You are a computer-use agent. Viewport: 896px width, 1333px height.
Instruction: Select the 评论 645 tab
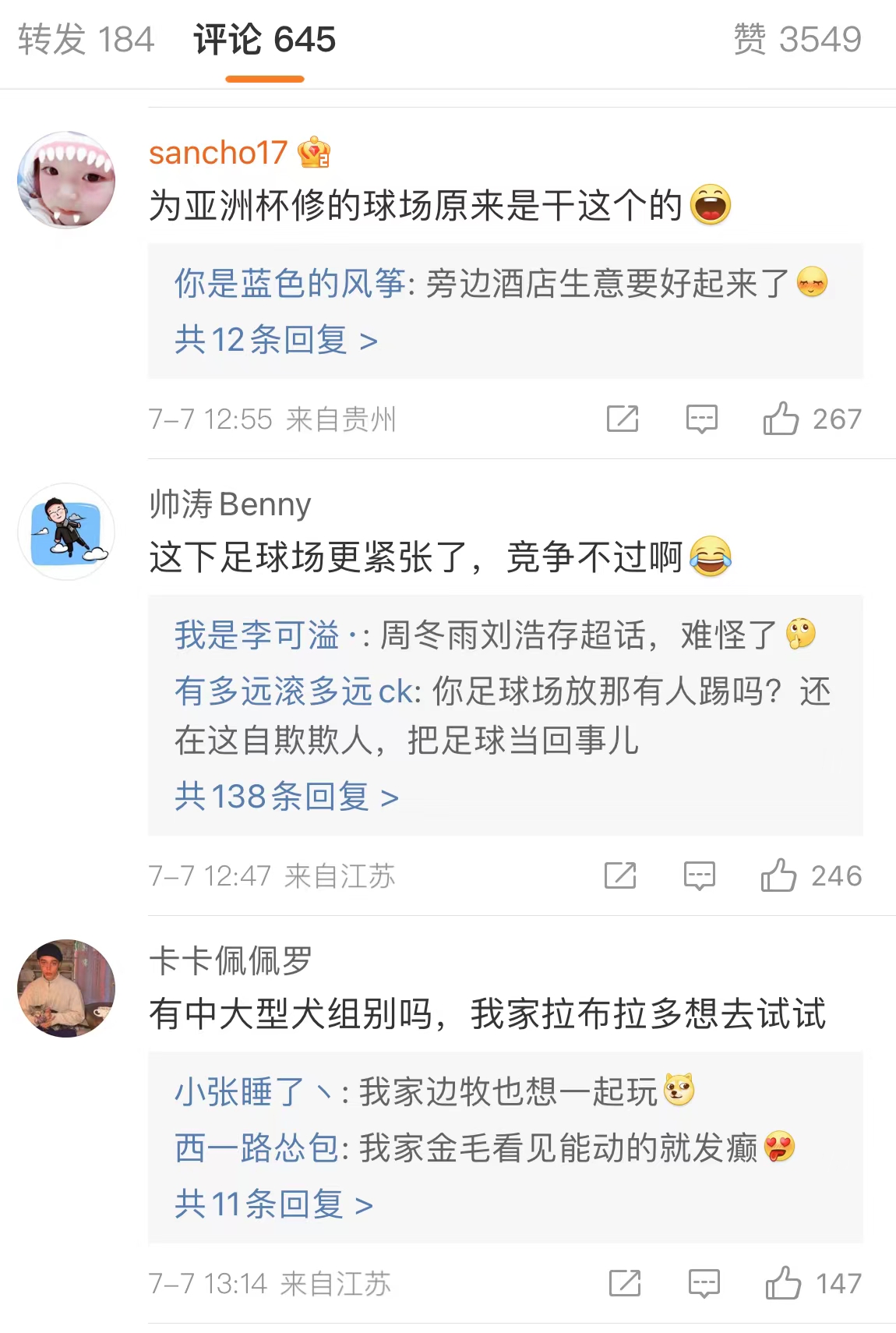coord(264,40)
